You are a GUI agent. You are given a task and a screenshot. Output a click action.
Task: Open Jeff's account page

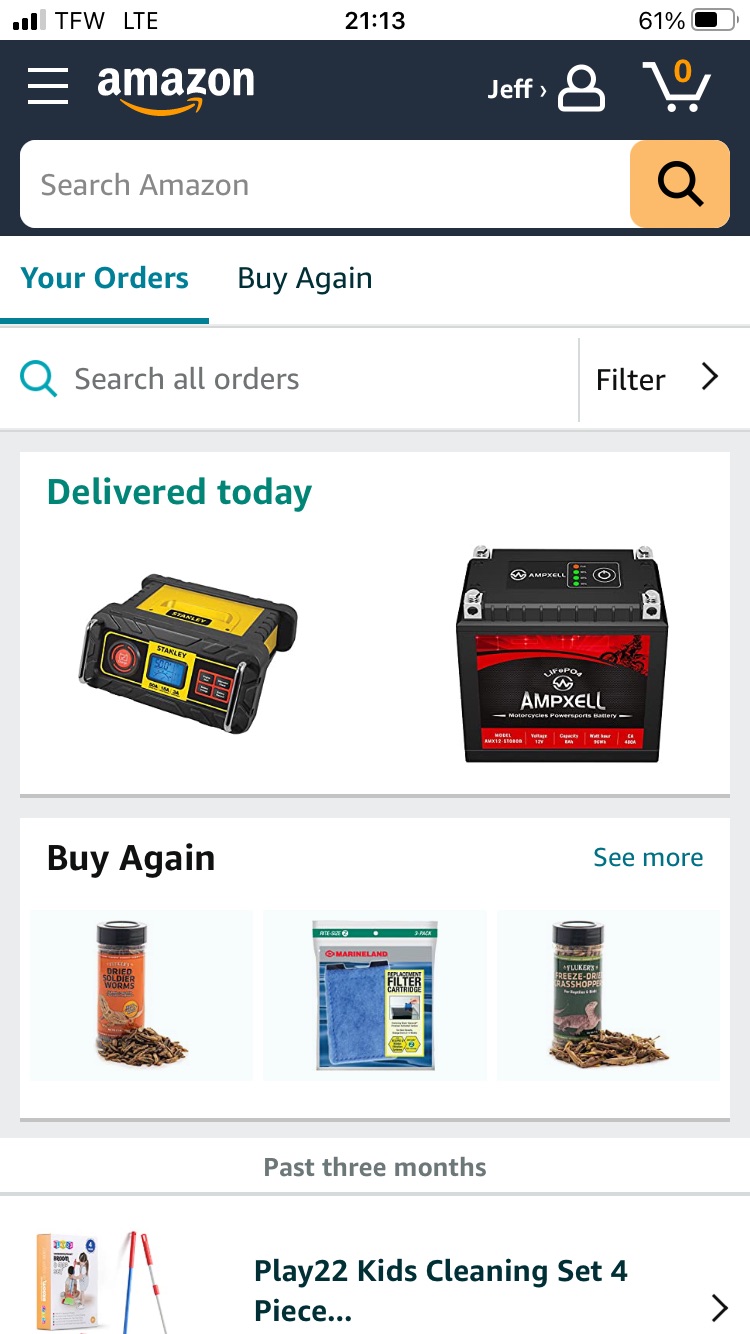point(546,89)
